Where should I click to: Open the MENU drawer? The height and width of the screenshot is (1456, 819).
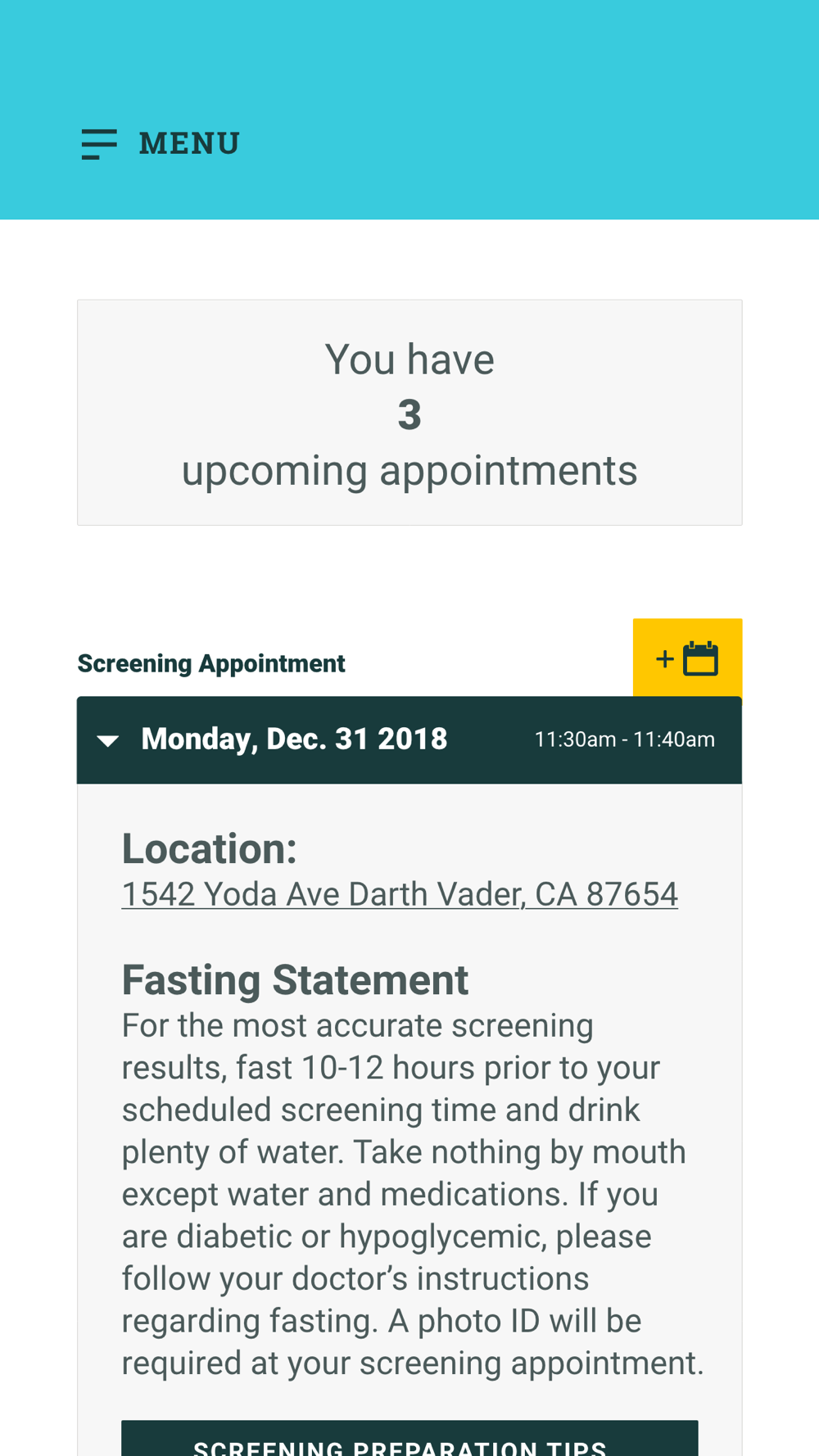pyautogui.click(x=161, y=144)
